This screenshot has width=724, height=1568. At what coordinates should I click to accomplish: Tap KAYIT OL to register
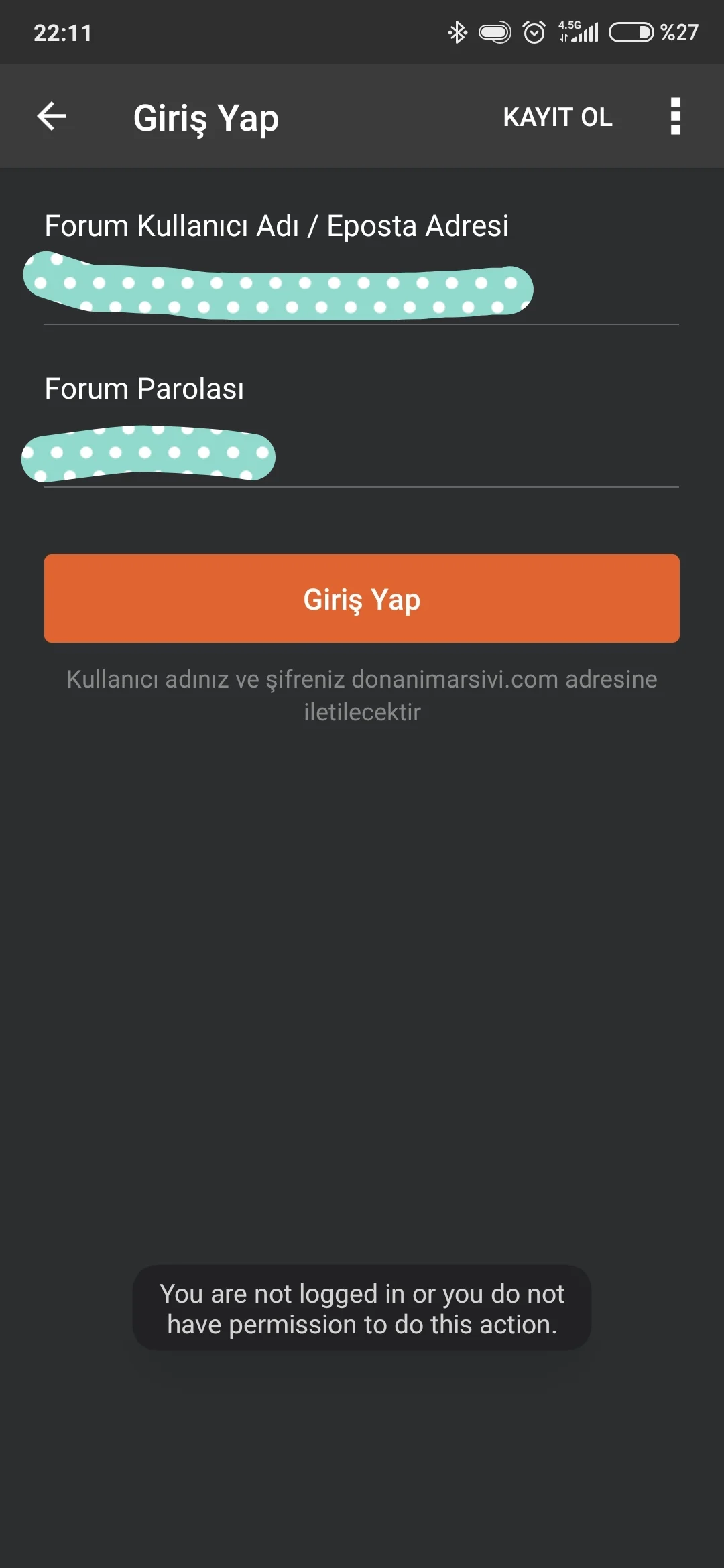point(557,117)
